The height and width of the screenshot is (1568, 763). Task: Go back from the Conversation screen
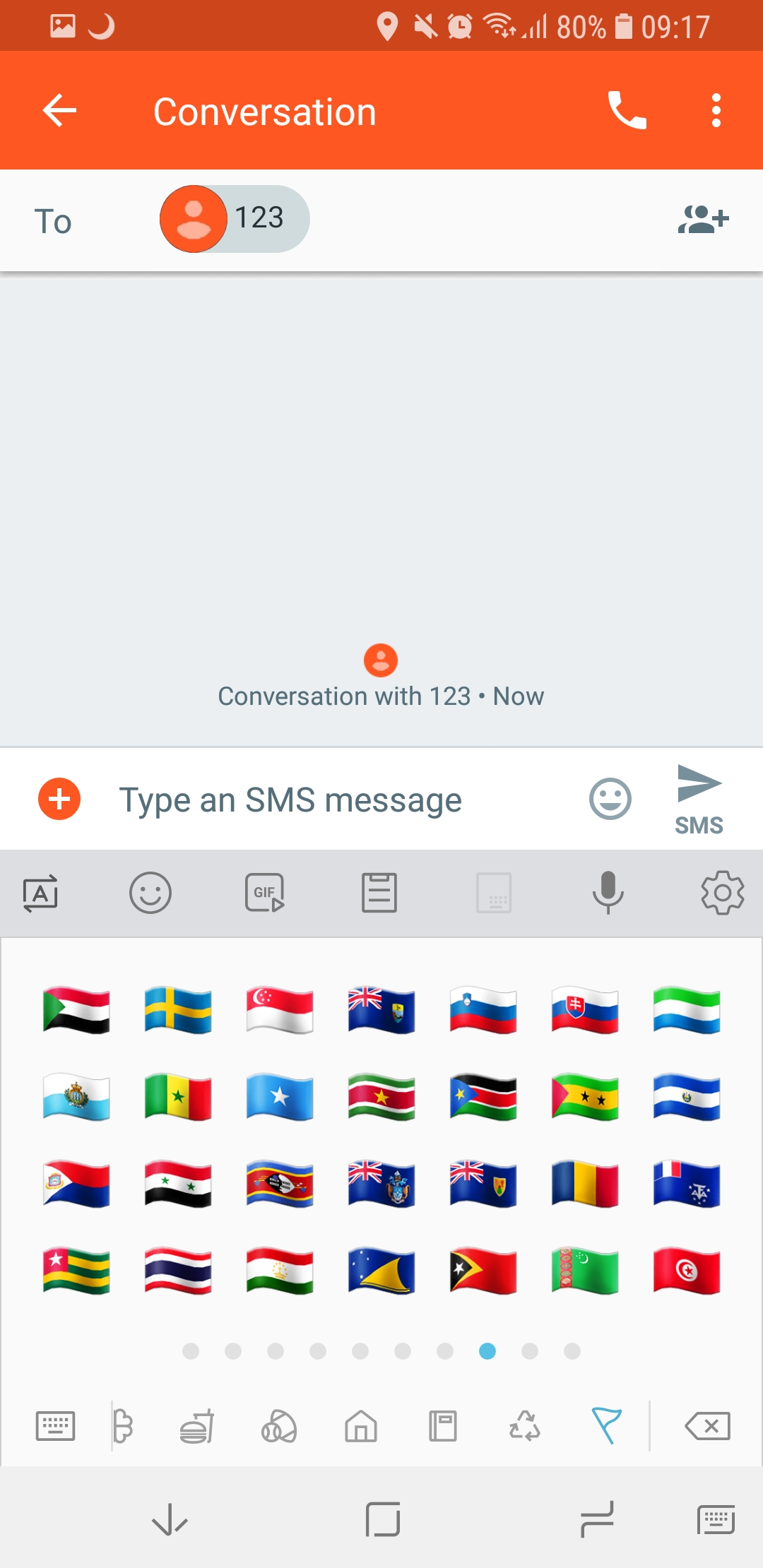click(x=59, y=111)
